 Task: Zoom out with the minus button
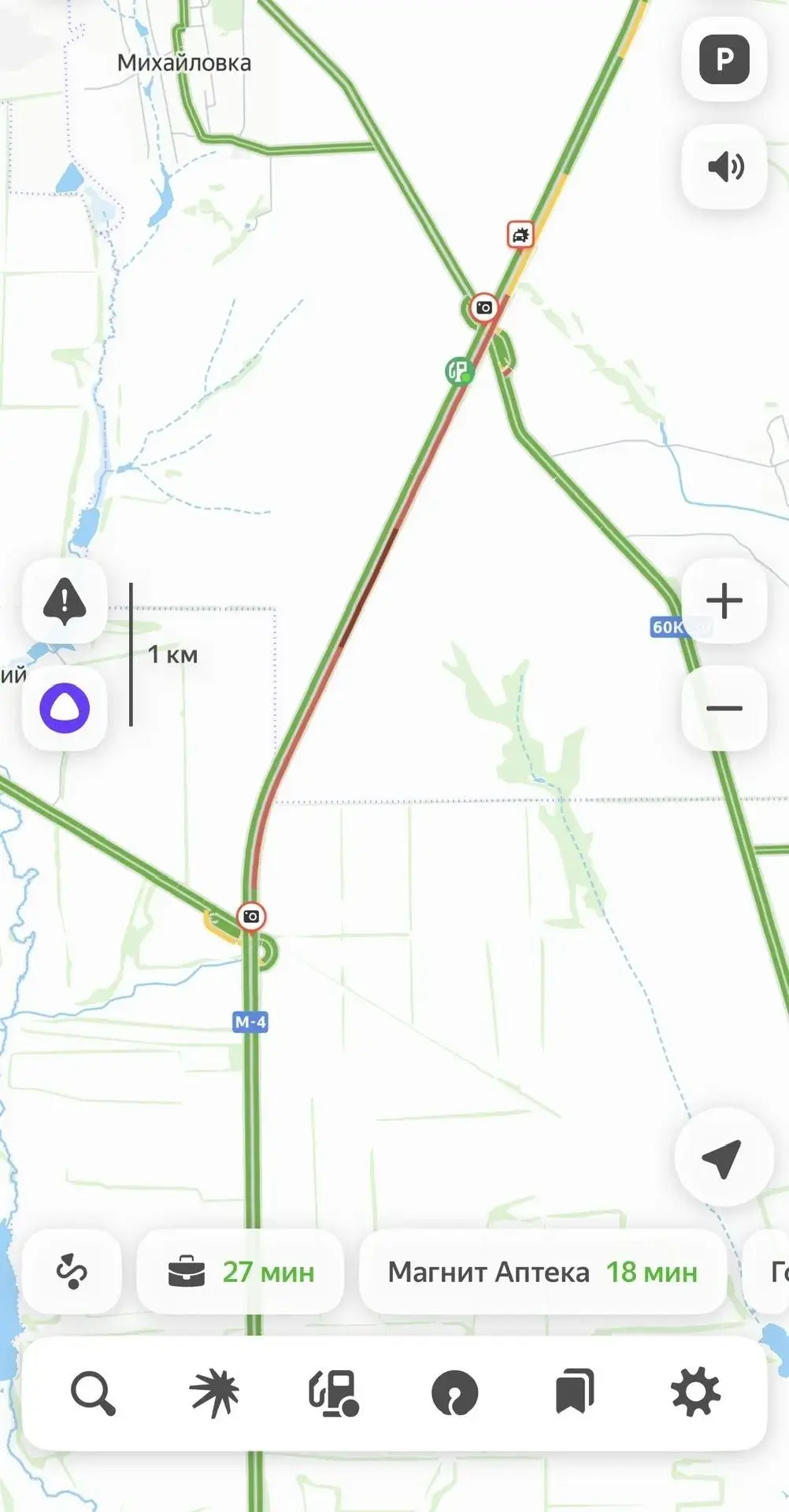point(724,708)
